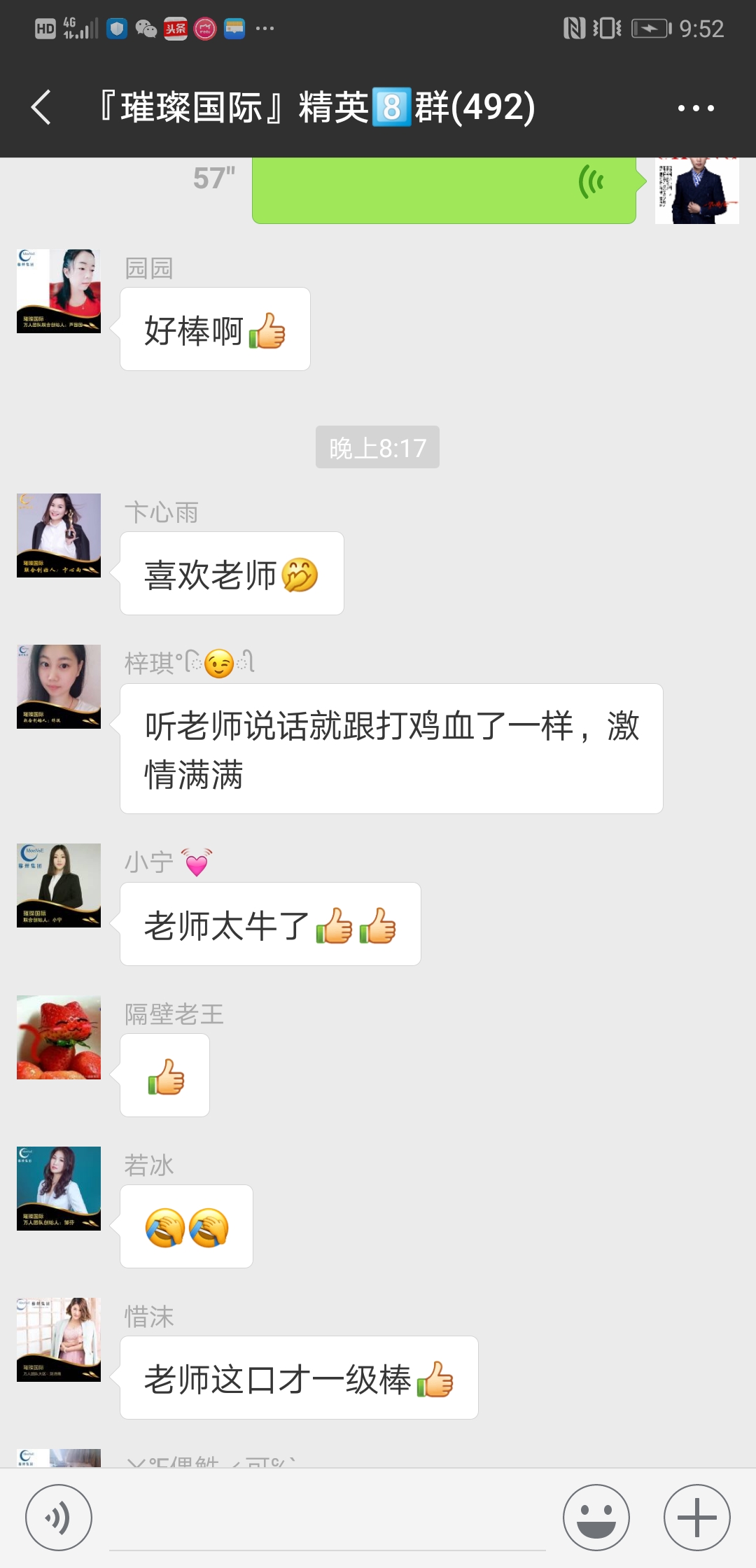This screenshot has height=1568, width=756.
Task: Play the 57-second voice message
Action: tap(444, 189)
